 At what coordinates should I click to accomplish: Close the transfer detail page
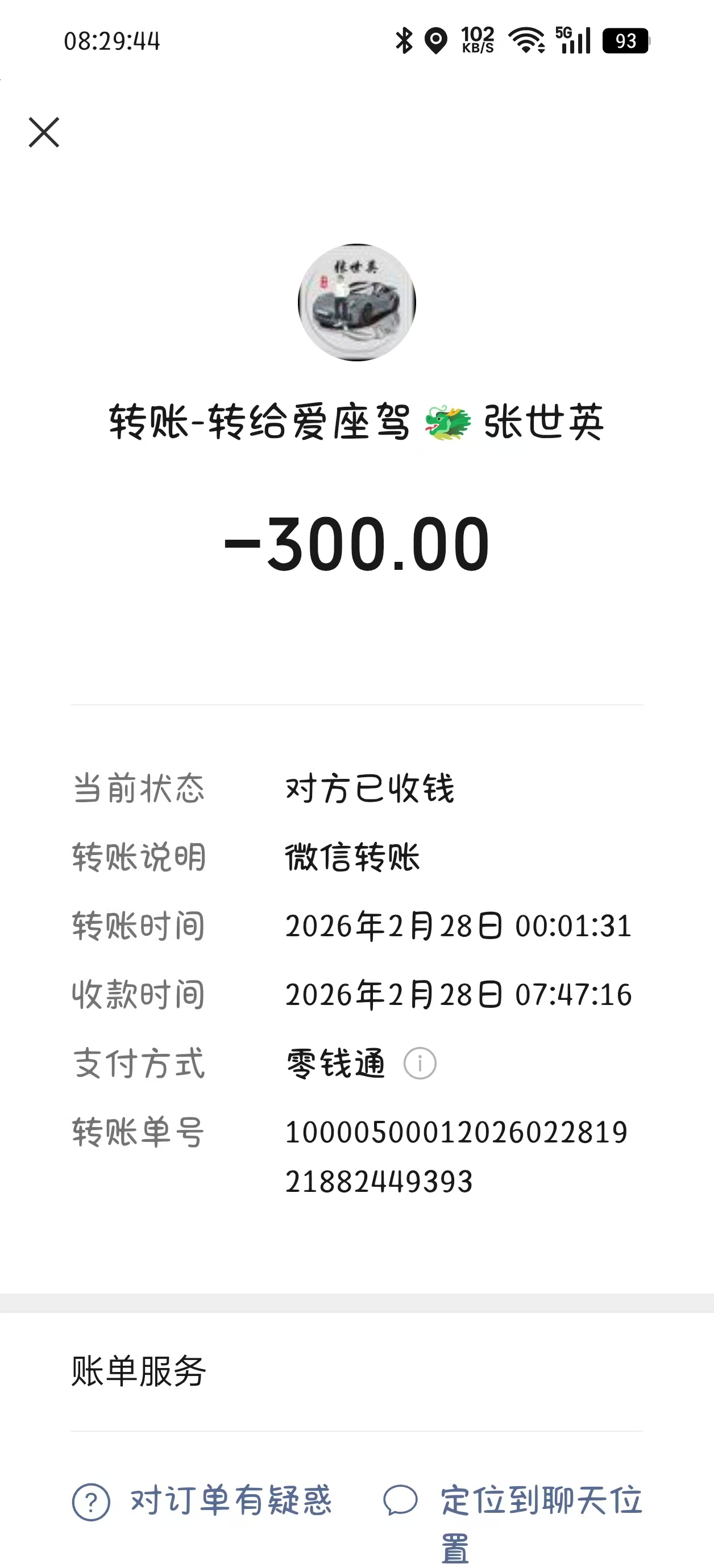(x=44, y=132)
